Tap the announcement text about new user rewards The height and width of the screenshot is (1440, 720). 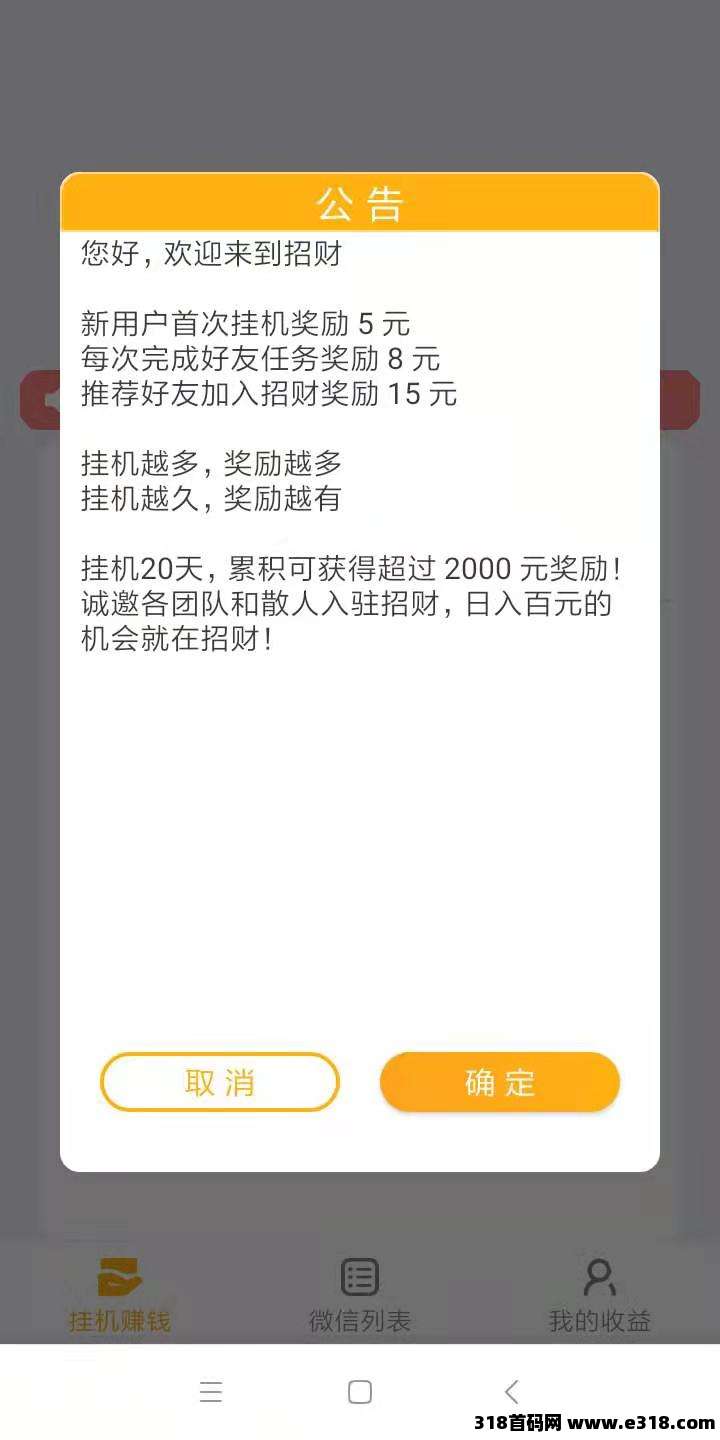[246, 323]
